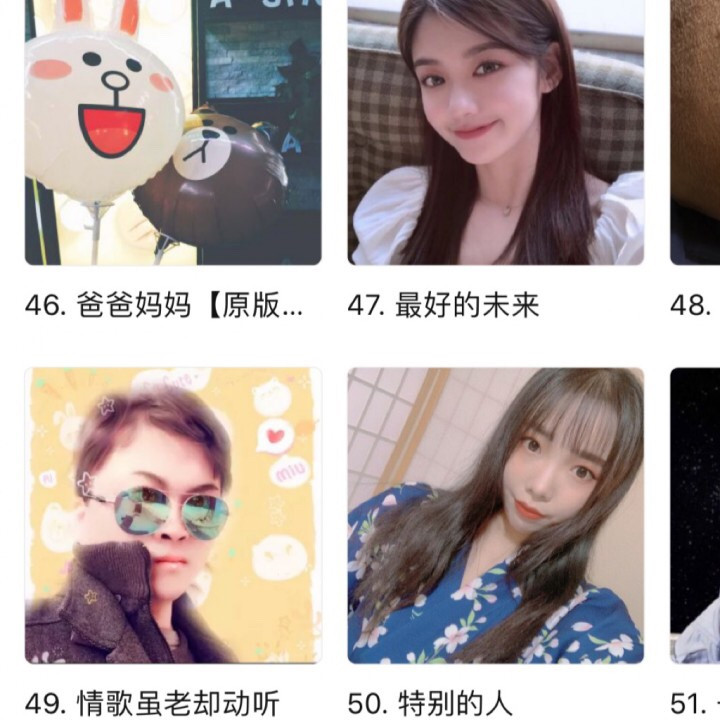Image resolution: width=720 pixels, height=720 pixels.
Task: Open the partially visible item 51 cover
Action: coord(695,516)
